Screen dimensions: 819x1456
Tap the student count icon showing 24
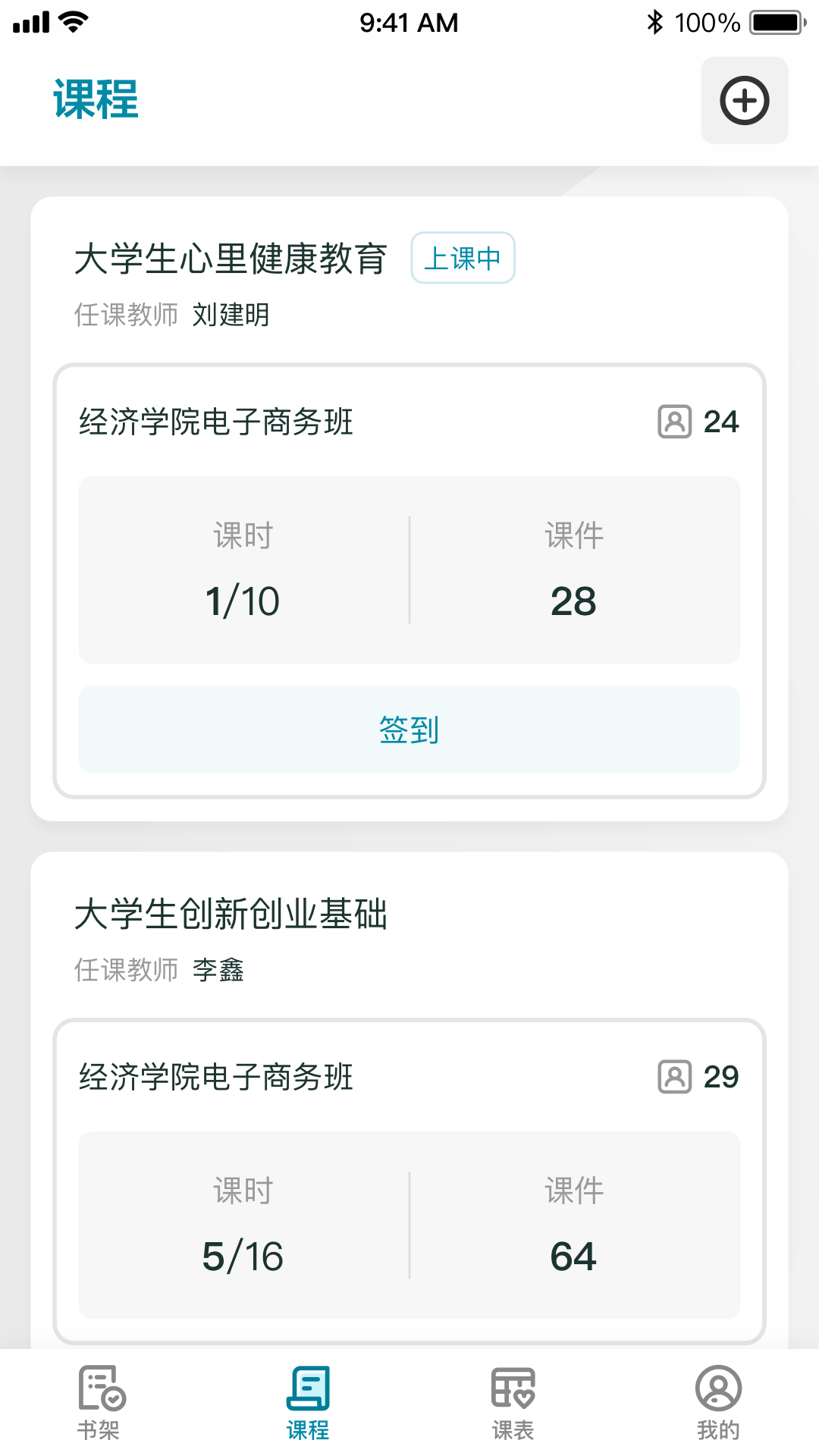tap(673, 422)
